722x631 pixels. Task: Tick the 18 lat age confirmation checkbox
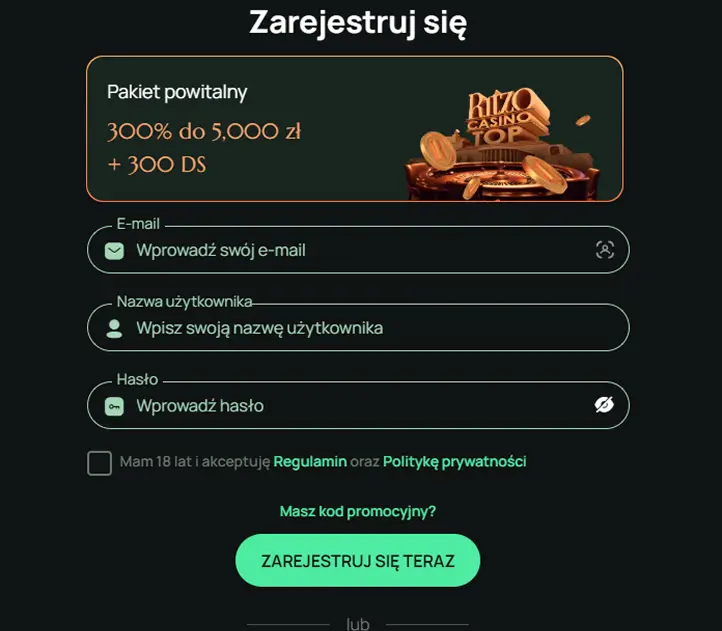tap(99, 463)
